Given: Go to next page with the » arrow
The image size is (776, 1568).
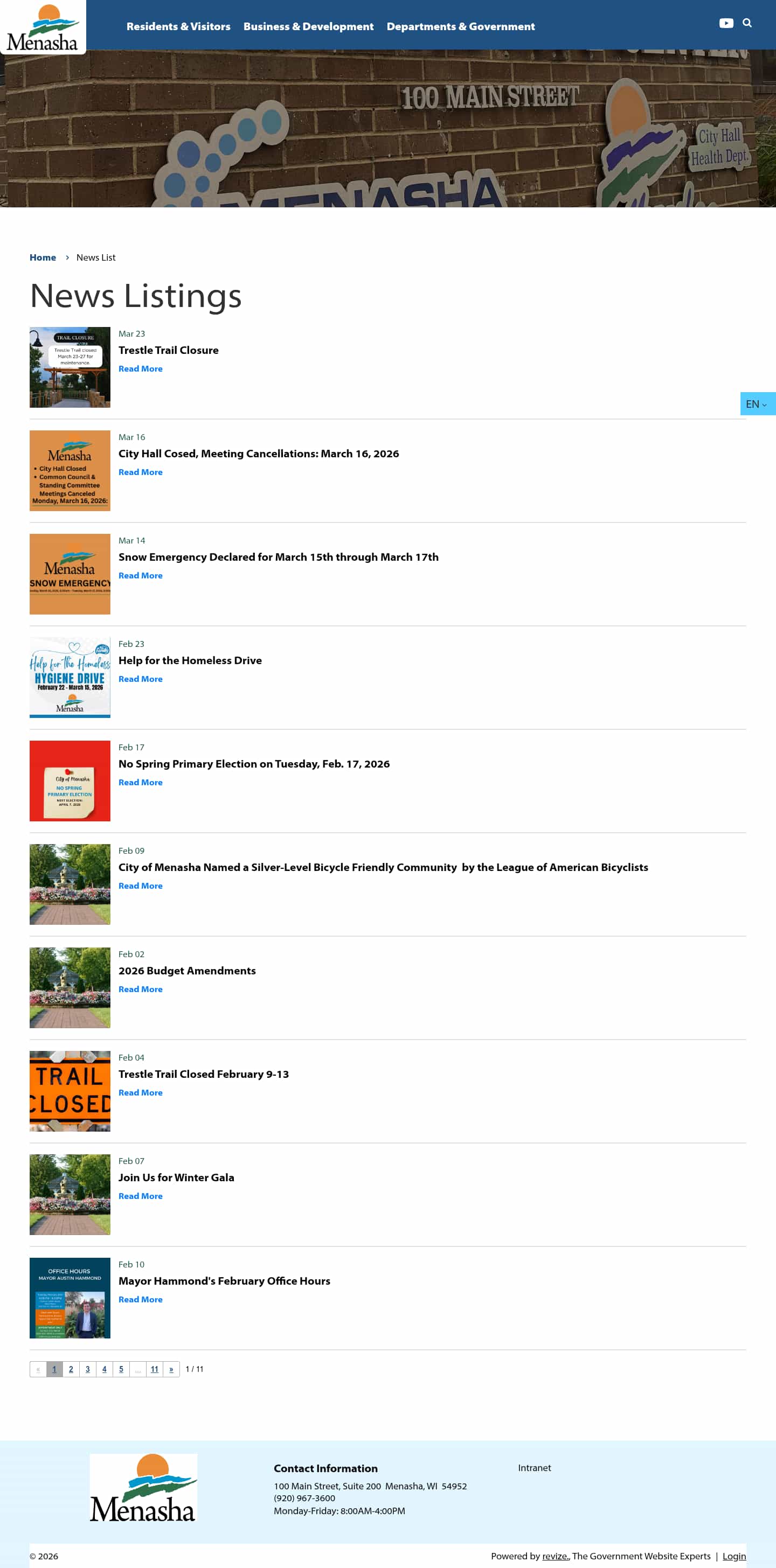Looking at the screenshot, I should coord(171,1370).
